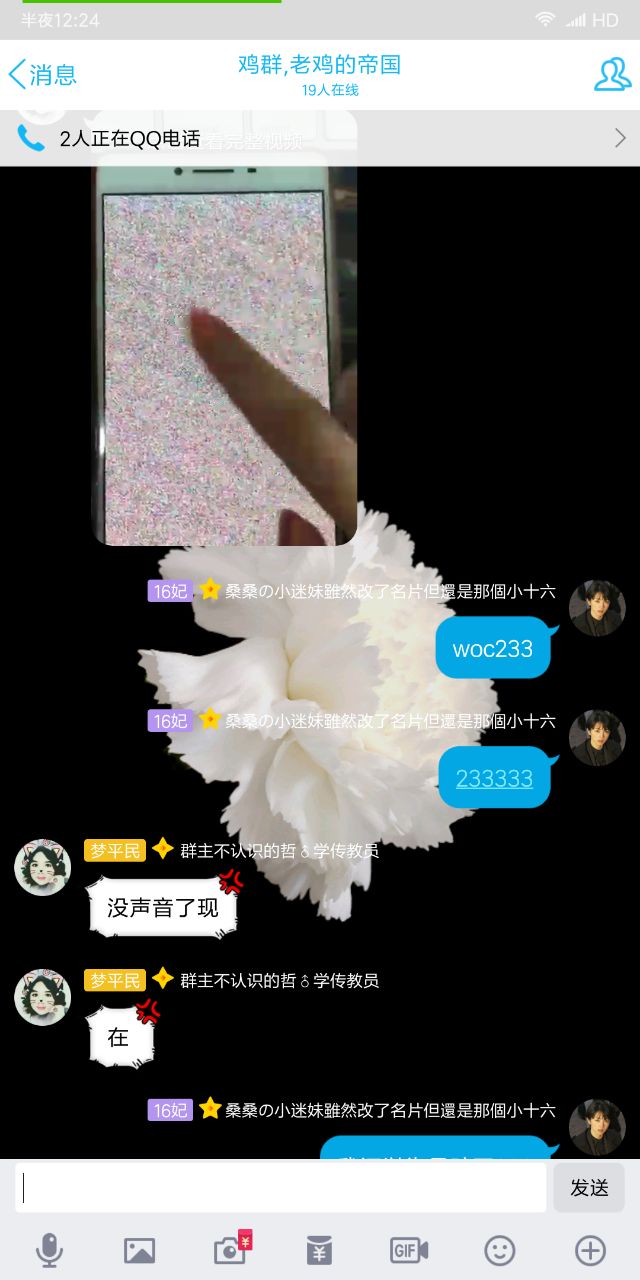This screenshot has height=1280, width=640.
Task: Play the shared phone screen video
Action: [x=226, y=350]
